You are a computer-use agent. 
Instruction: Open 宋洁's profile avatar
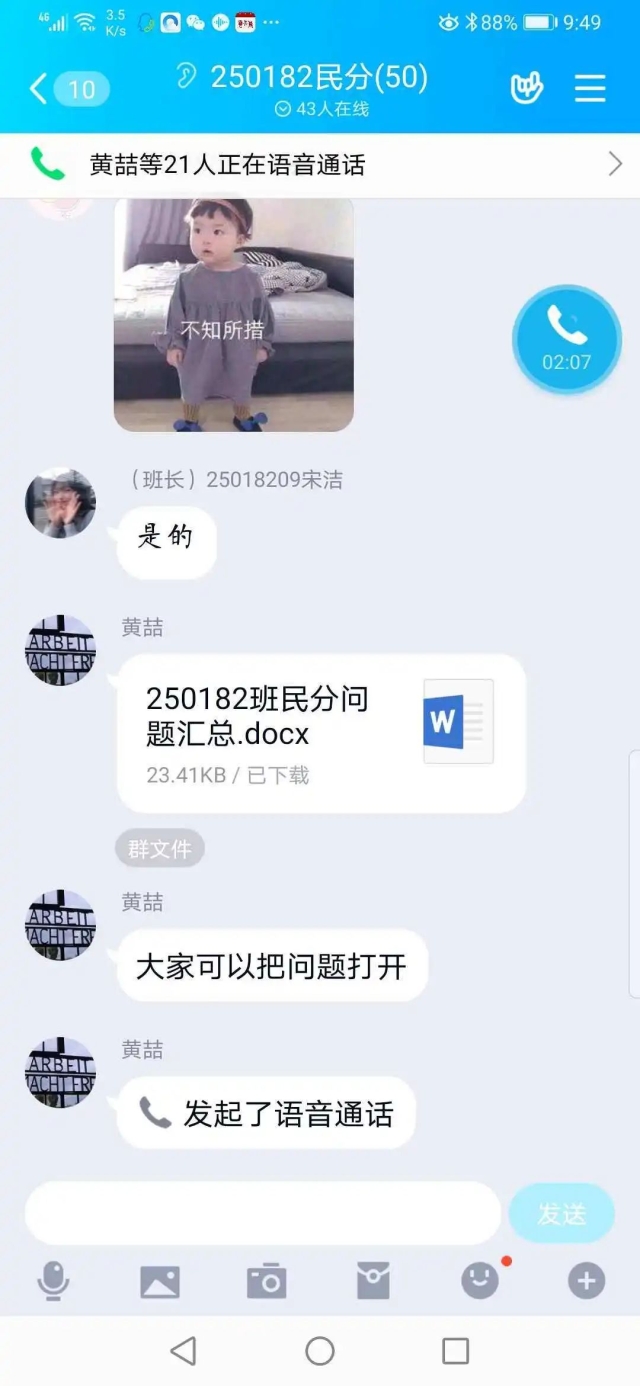click(60, 503)
